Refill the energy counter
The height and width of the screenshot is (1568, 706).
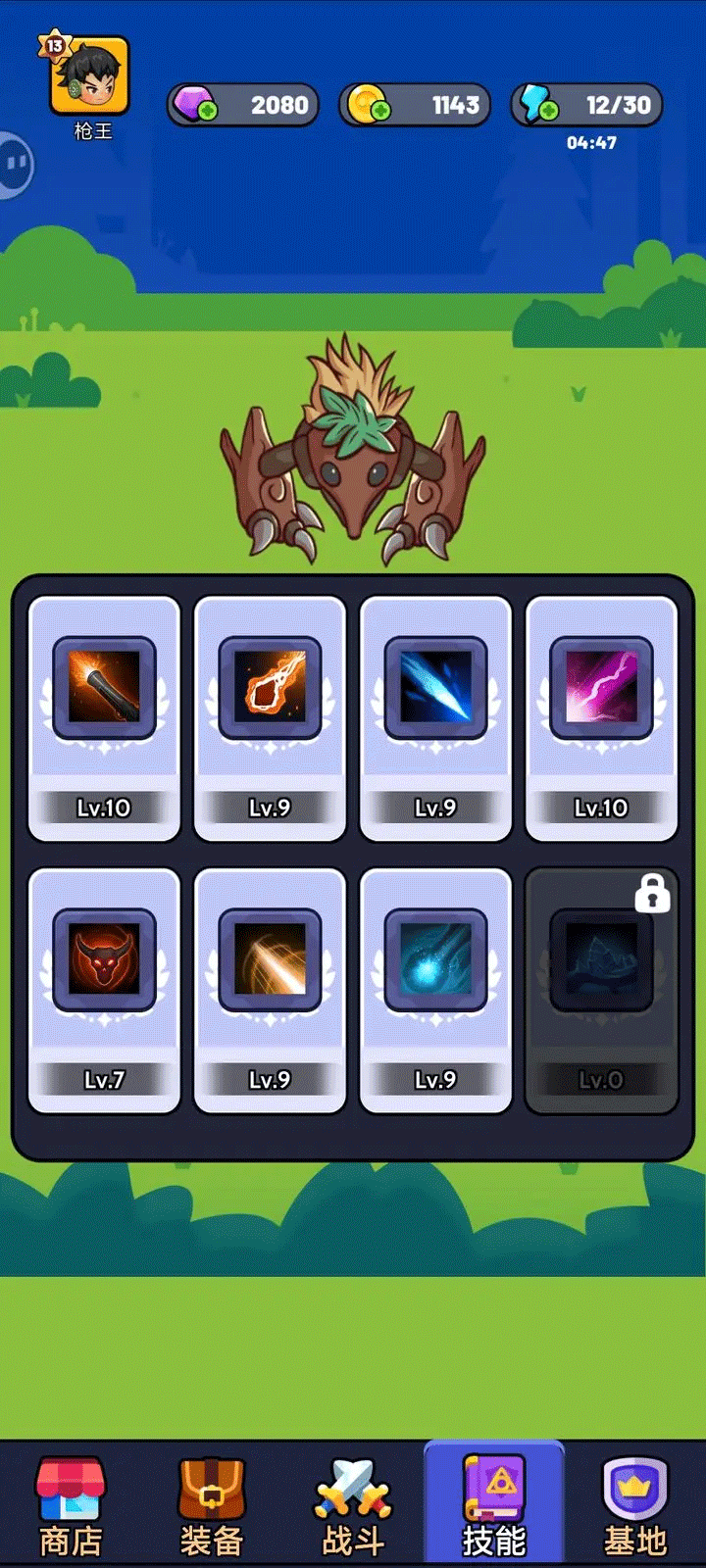click(549, 111)
